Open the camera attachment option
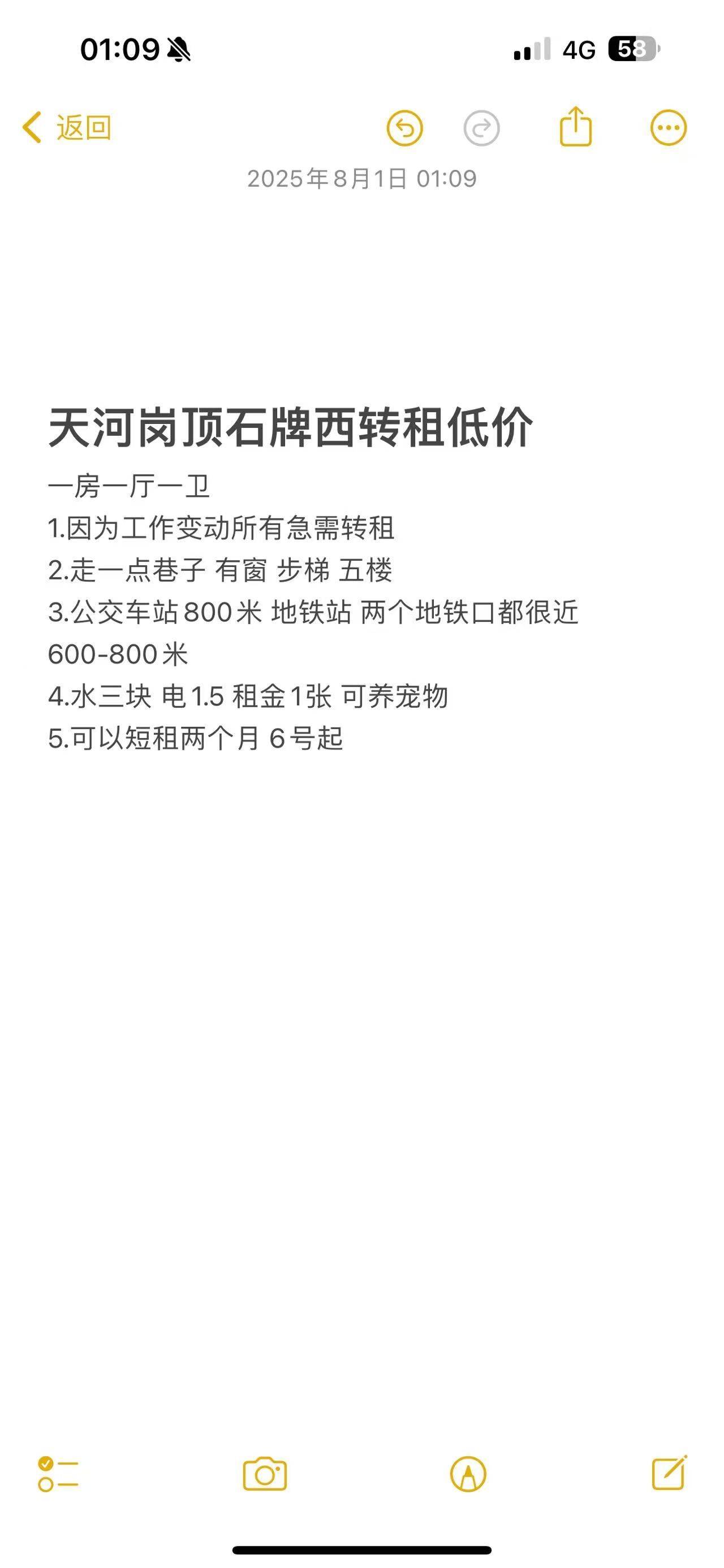Screen dimensions: 724x1568 [265, 1474]
